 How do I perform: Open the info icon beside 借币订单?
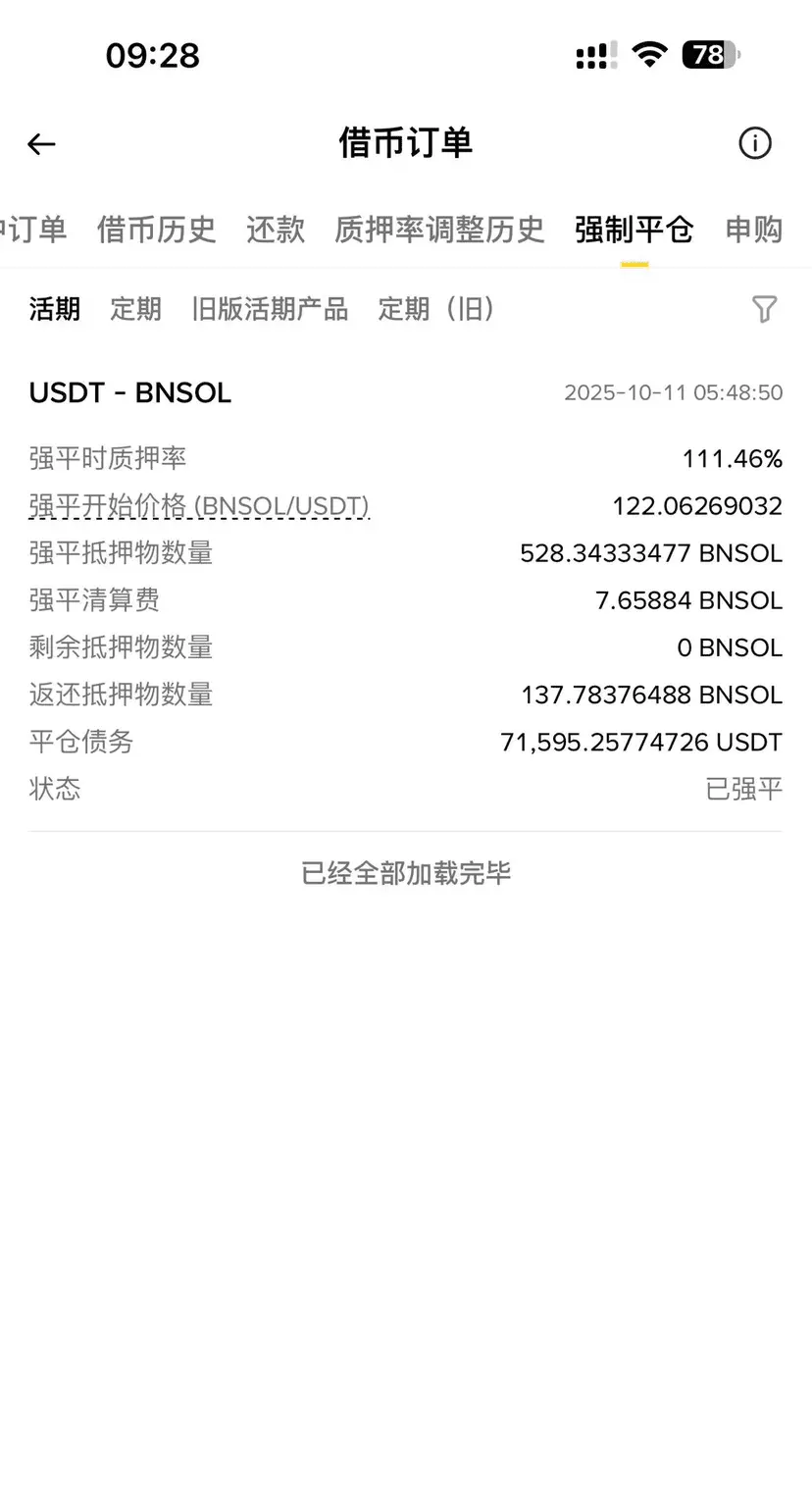754,143
